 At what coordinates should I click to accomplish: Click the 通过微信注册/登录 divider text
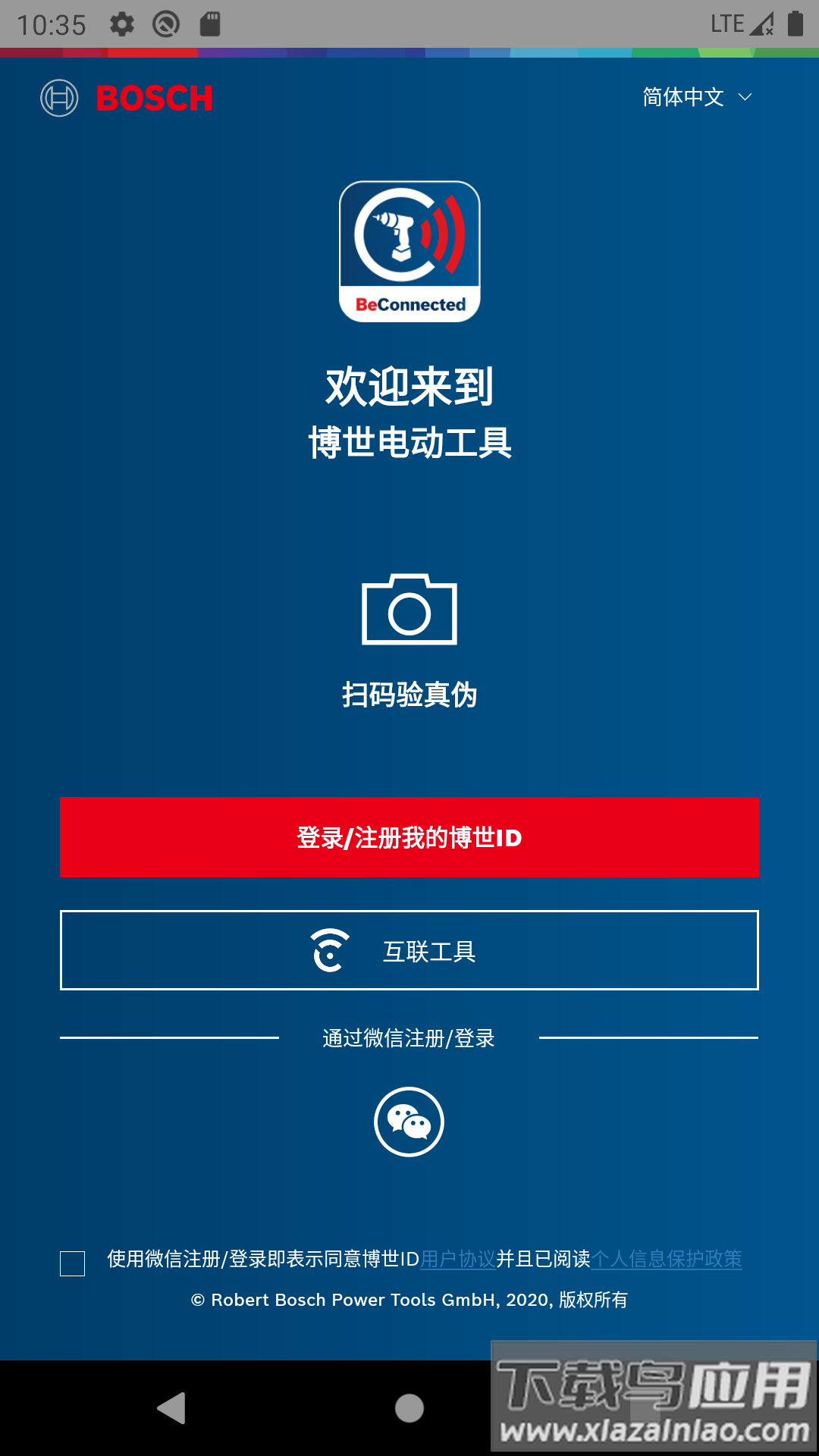409,1036
